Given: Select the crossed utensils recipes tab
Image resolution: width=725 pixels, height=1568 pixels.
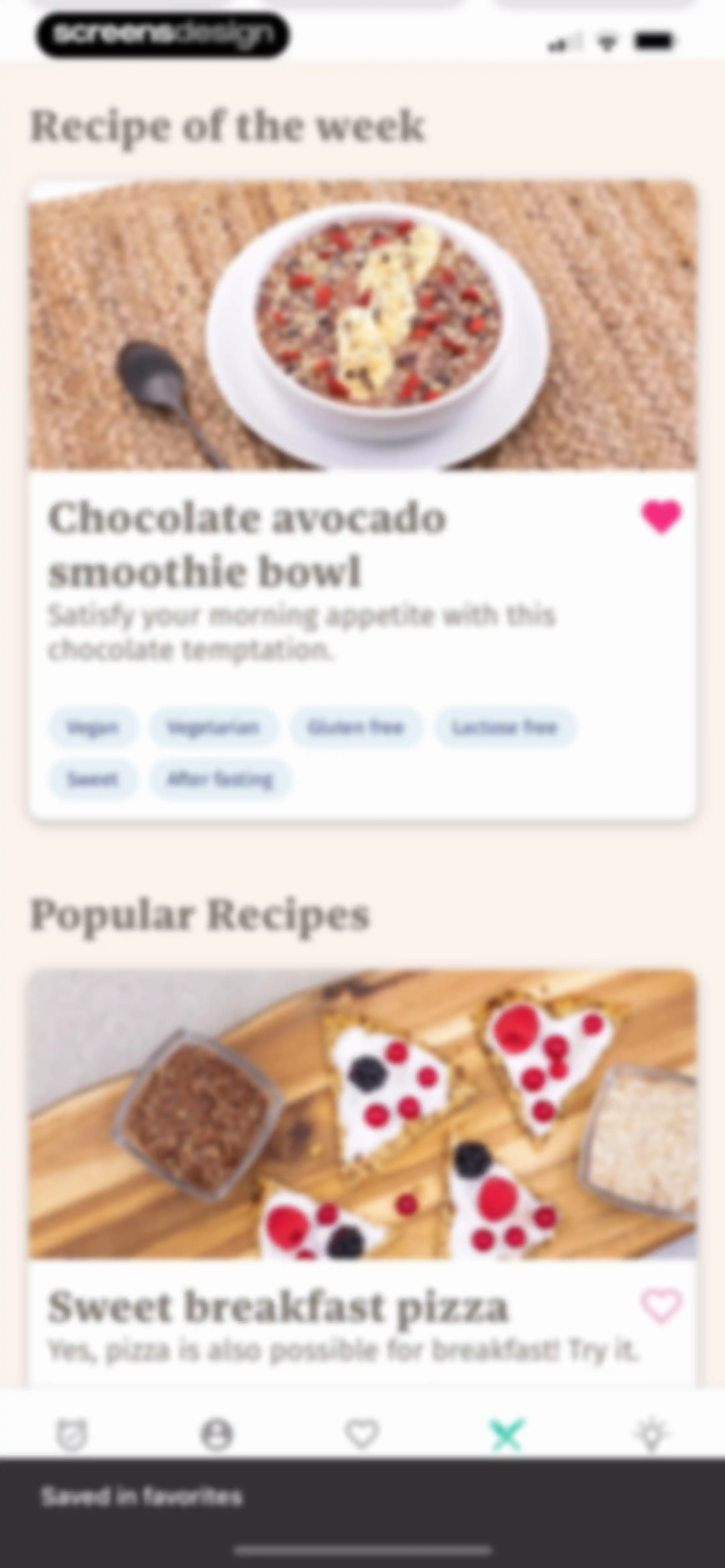Looking at the screenshot, I should [507, 1435].
